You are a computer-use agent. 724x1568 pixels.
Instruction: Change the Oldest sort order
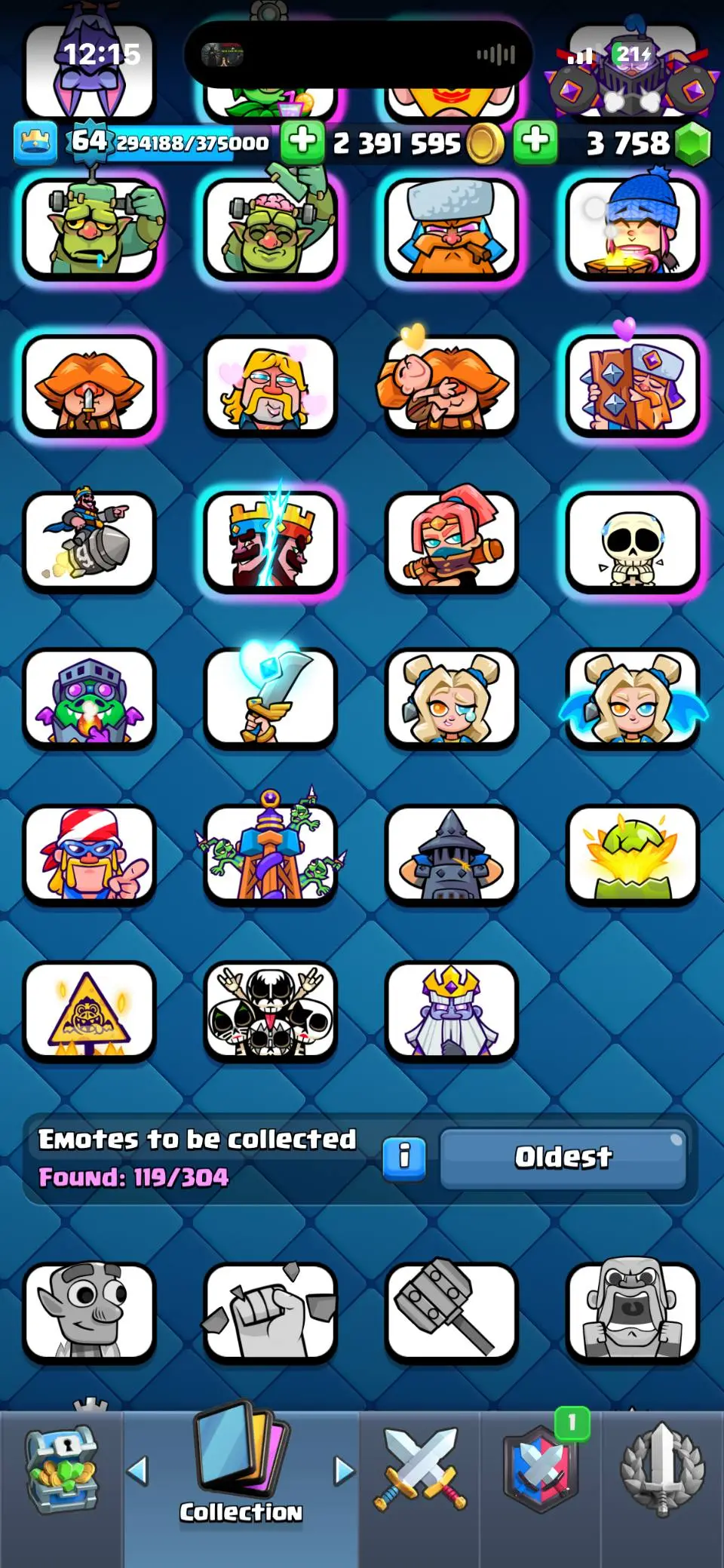[x=563, y=1157]
